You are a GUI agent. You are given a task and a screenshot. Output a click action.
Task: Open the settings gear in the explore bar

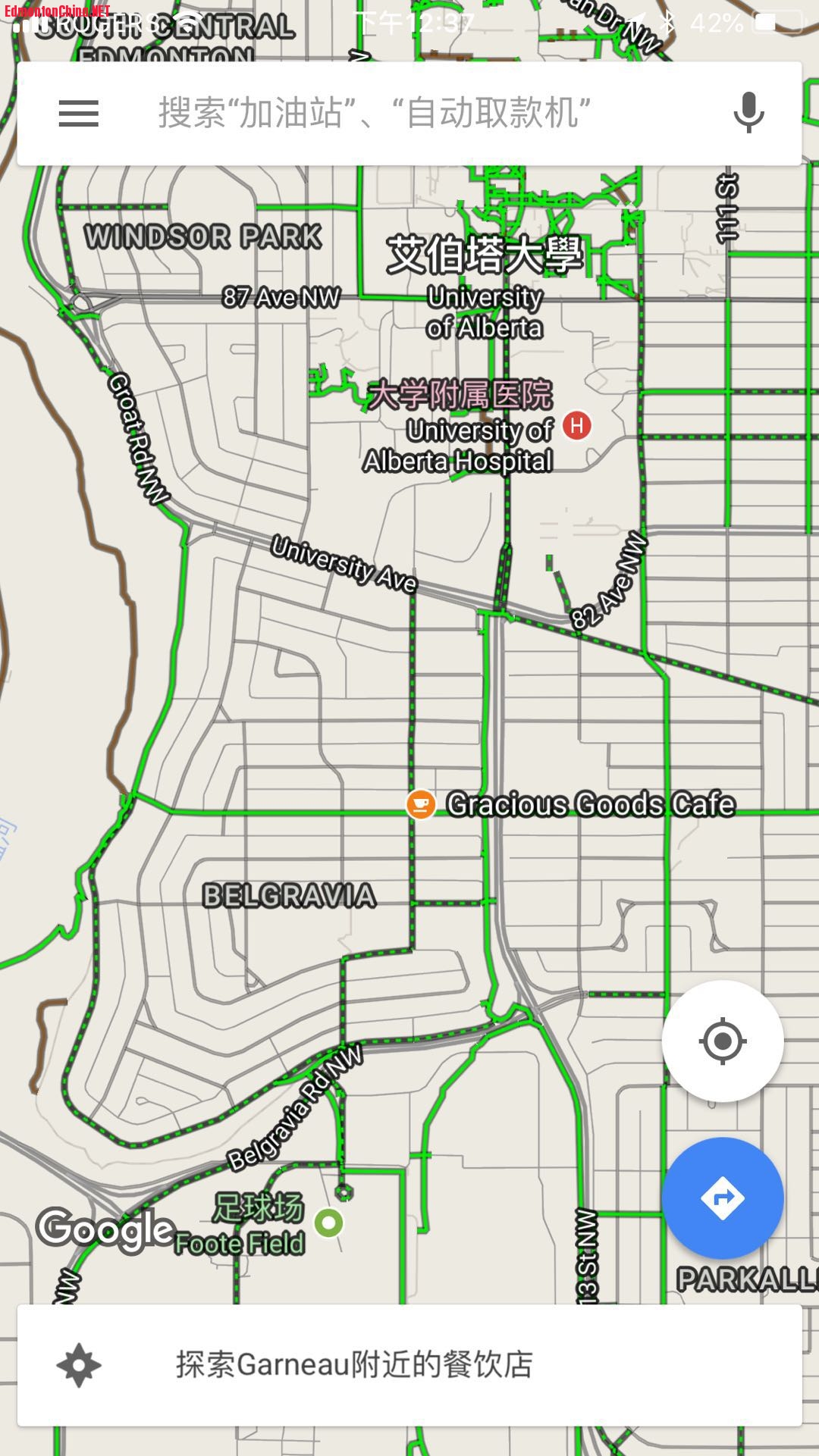tap(79, 1364)
